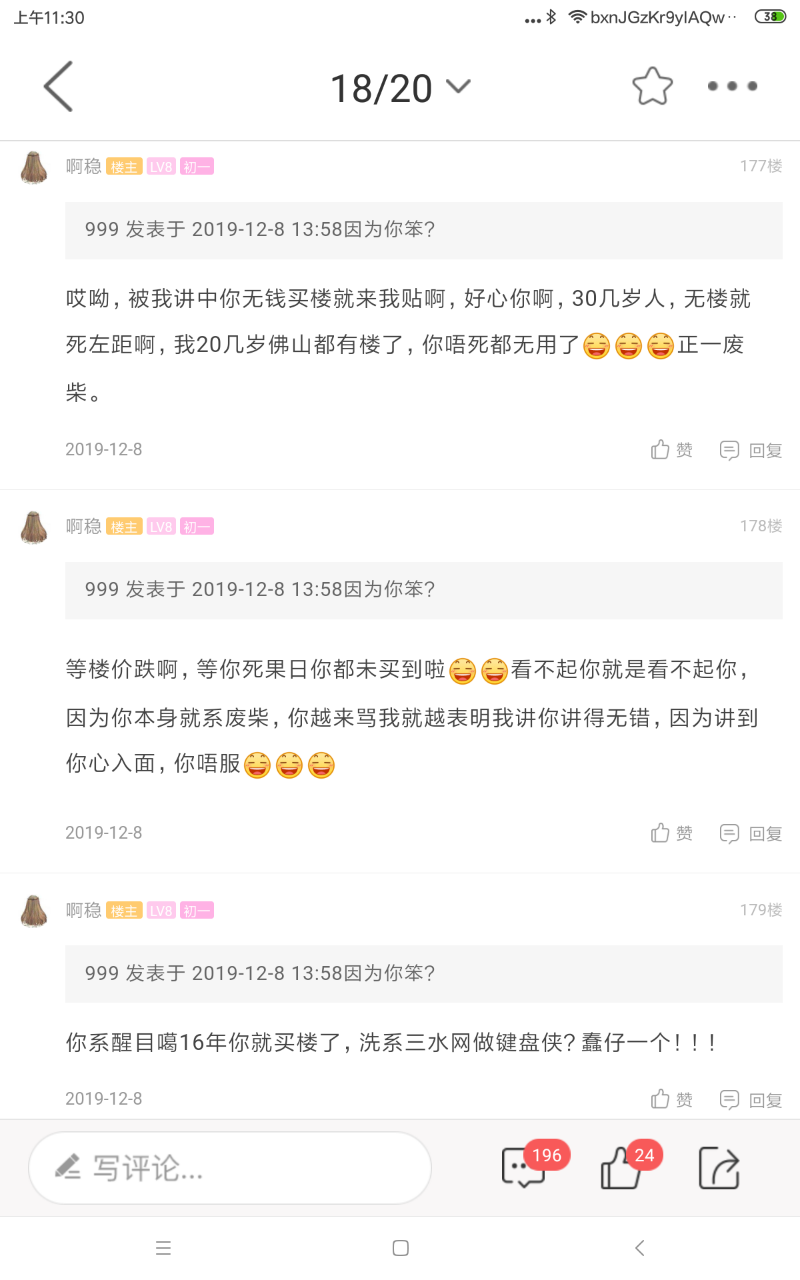Reply to the comment on floor 177
This screenshot has height=1280, width=800.
coord(751,450)
